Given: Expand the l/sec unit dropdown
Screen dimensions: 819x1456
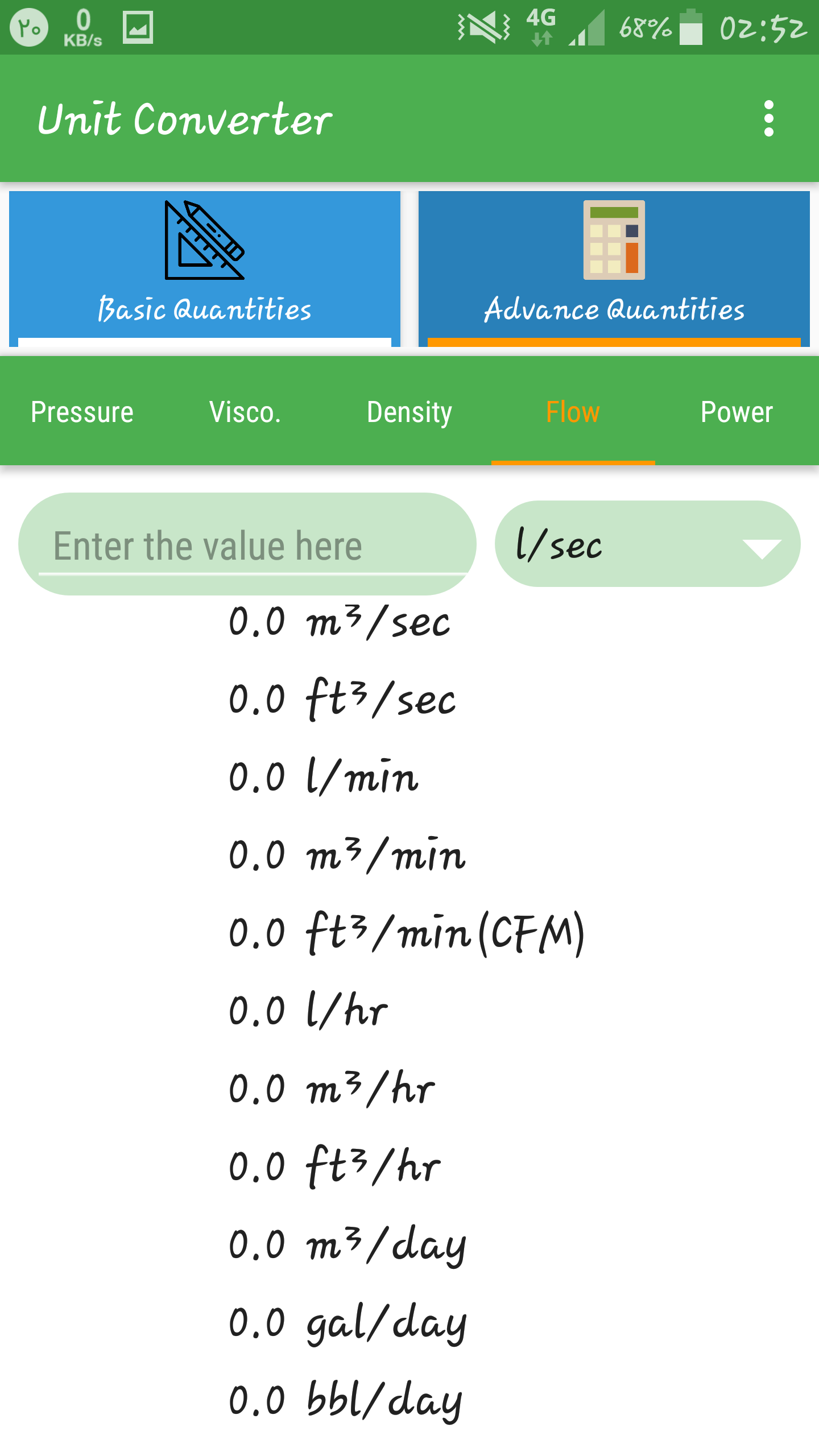Looking at the screenshot, I should 647,544.
